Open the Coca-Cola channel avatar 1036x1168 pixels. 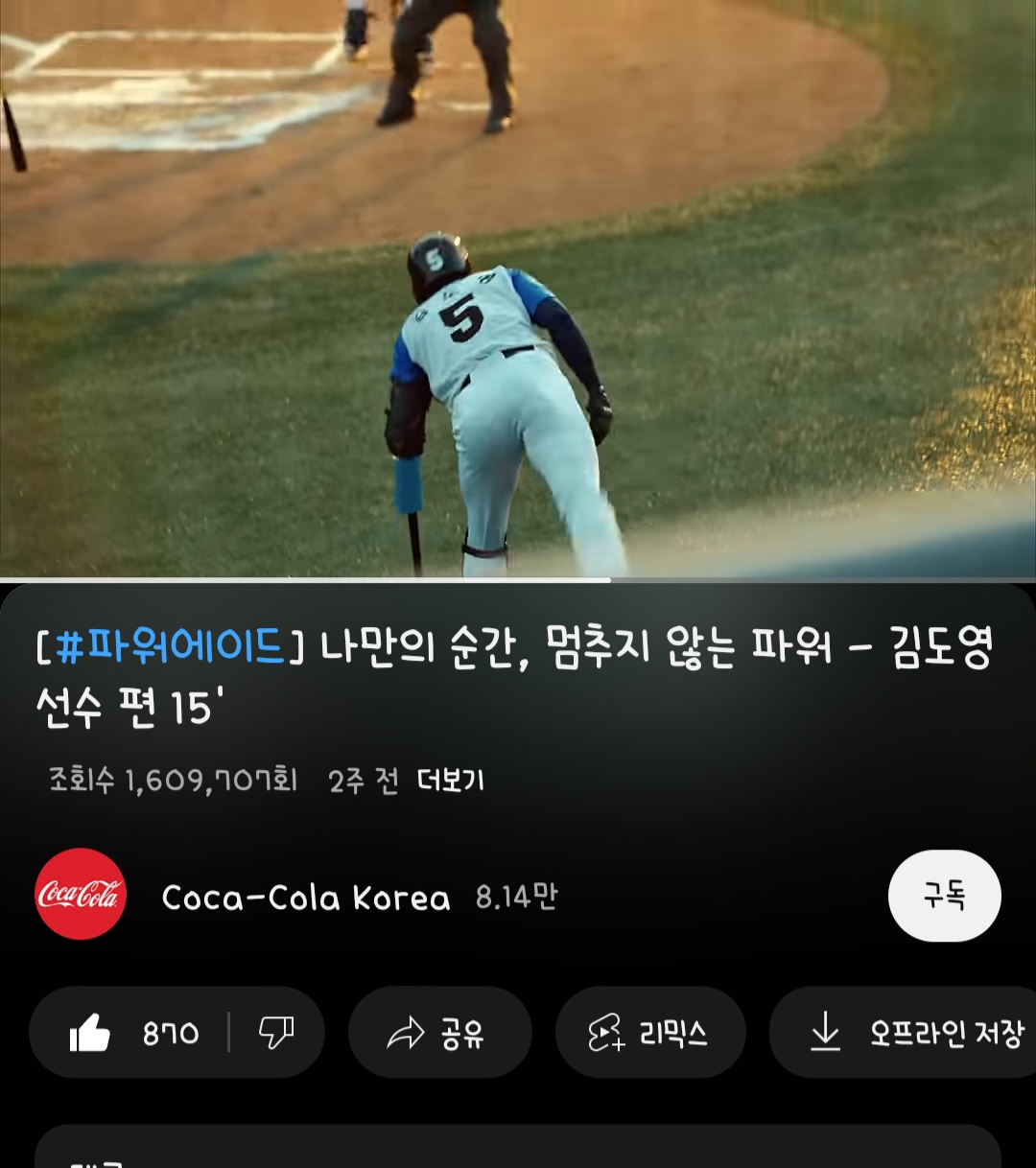[81, 894]
